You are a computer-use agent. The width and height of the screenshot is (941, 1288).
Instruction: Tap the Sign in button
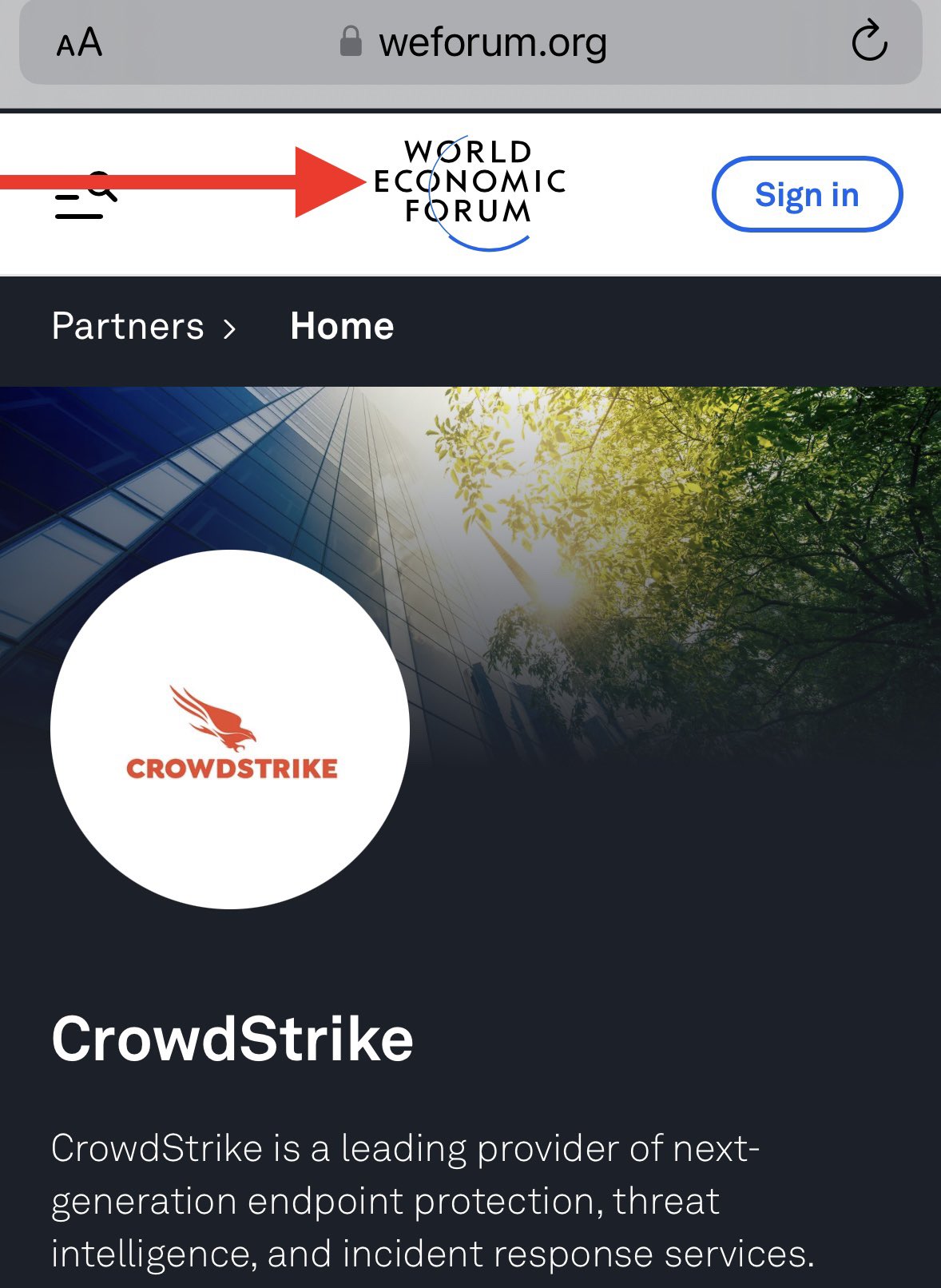(807, 195)
